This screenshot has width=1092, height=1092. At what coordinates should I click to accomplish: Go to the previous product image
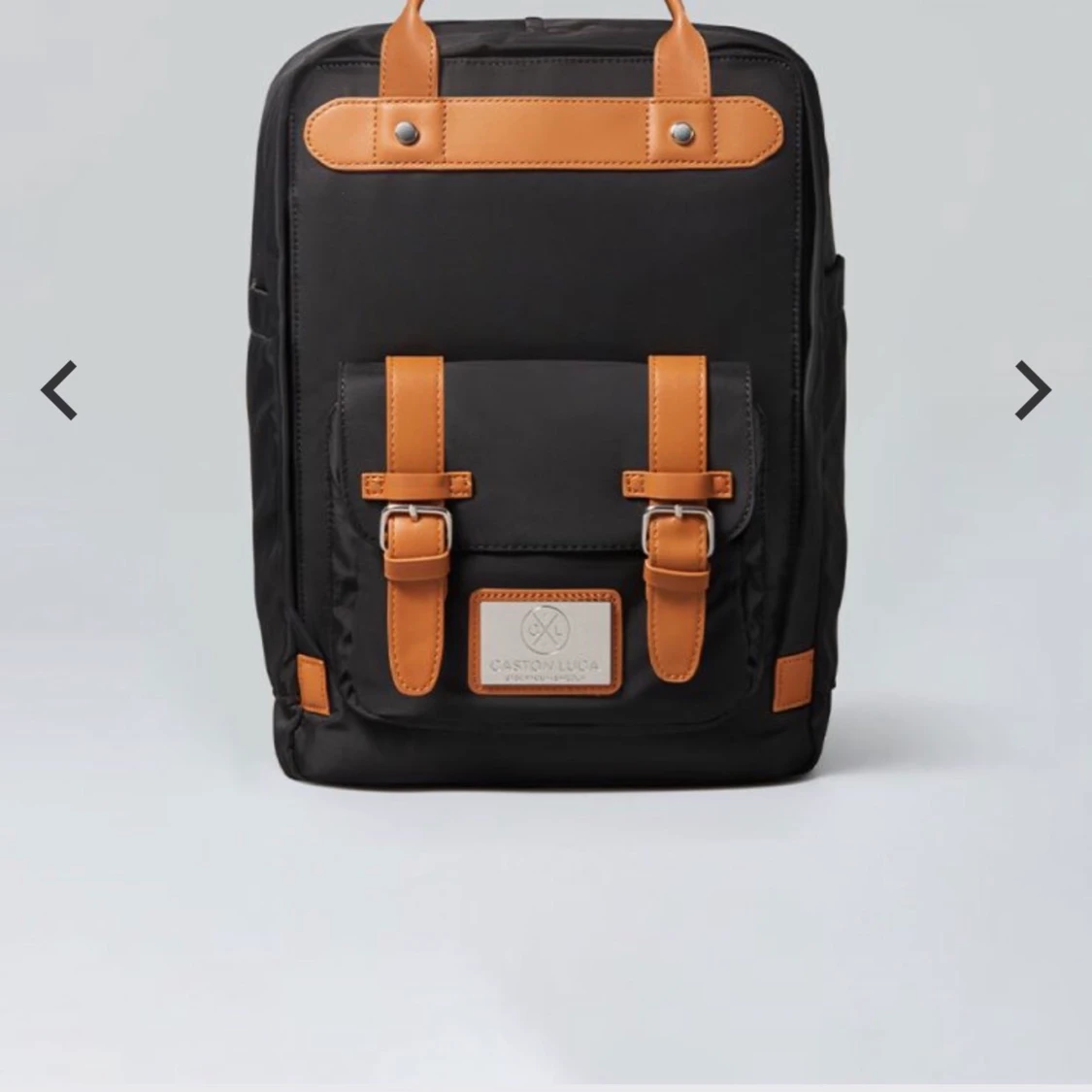(x=59, y=390)
